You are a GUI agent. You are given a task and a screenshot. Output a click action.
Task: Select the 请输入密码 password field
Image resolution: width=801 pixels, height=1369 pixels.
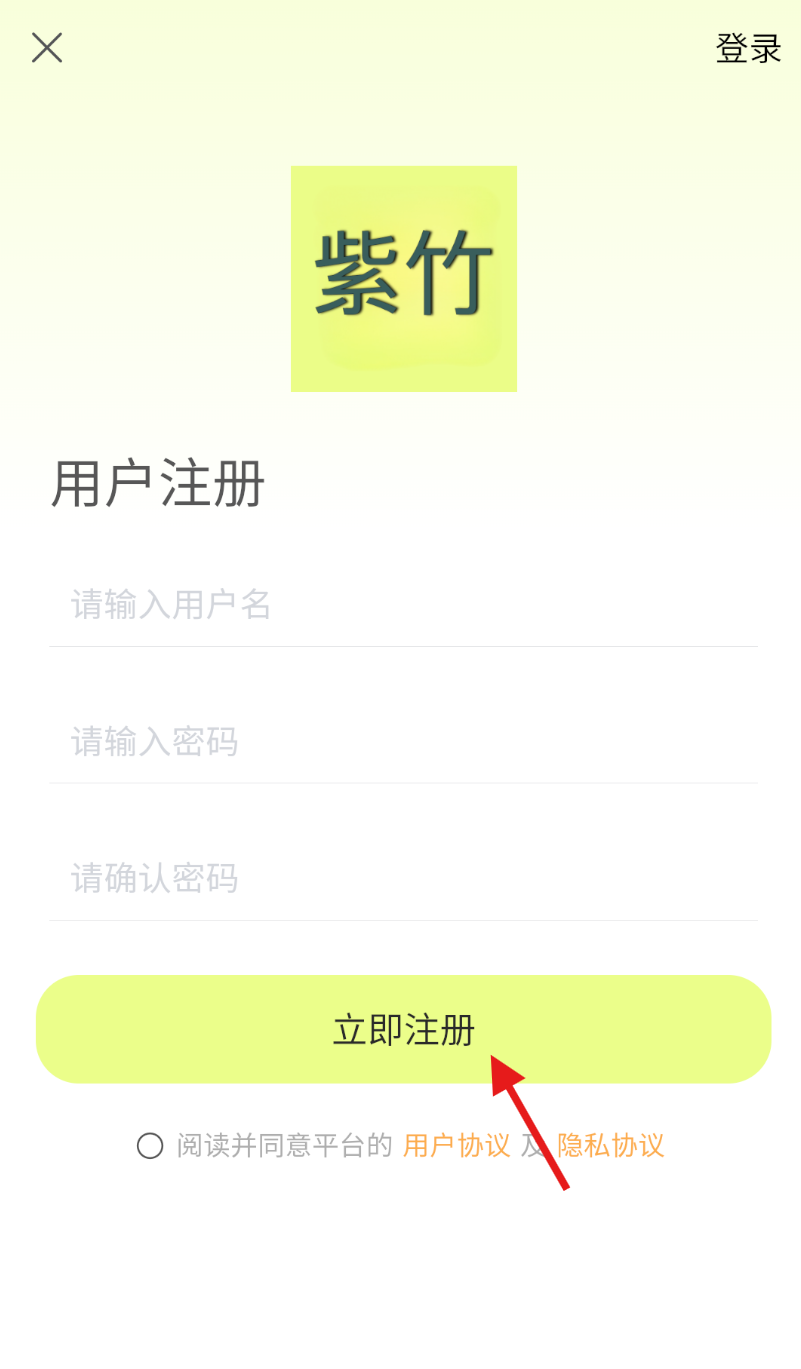pyautogui.click(x=403, y=742)
